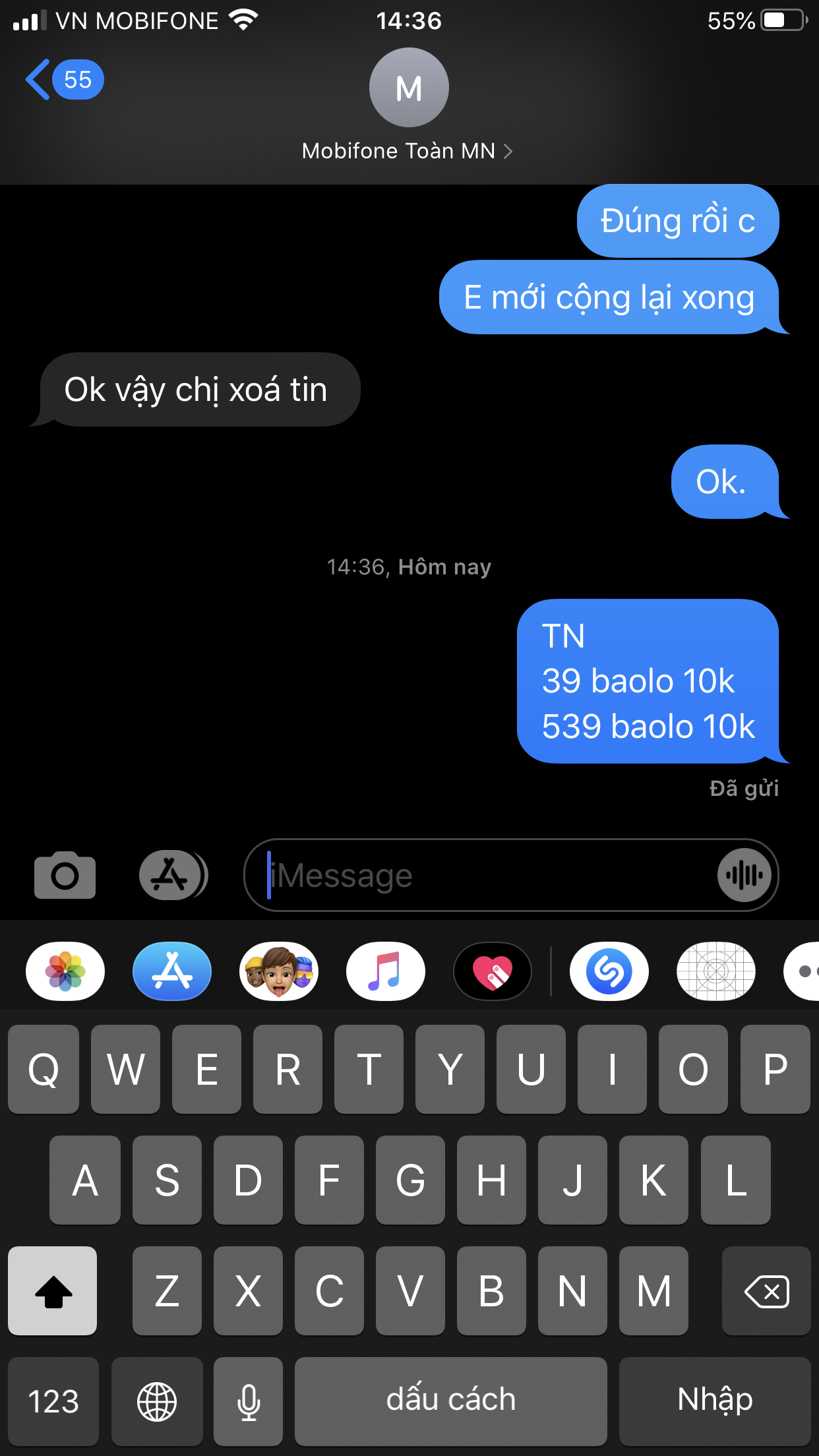Switch to the 123 numeric keyboard
Viewport: 819px width, 1456px height.
(53, 1401)
